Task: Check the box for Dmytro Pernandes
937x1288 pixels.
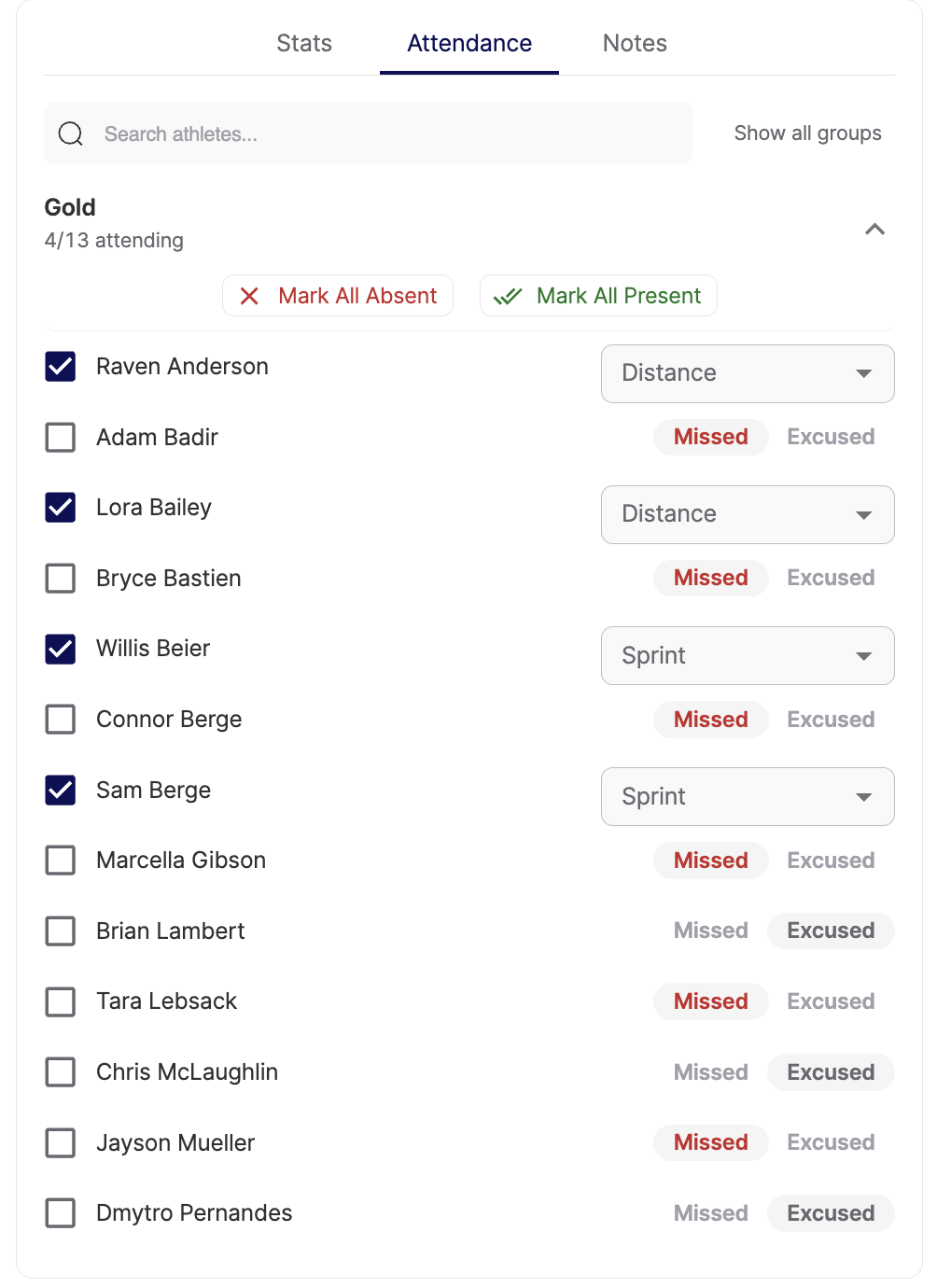Action: coord(61,1213)
